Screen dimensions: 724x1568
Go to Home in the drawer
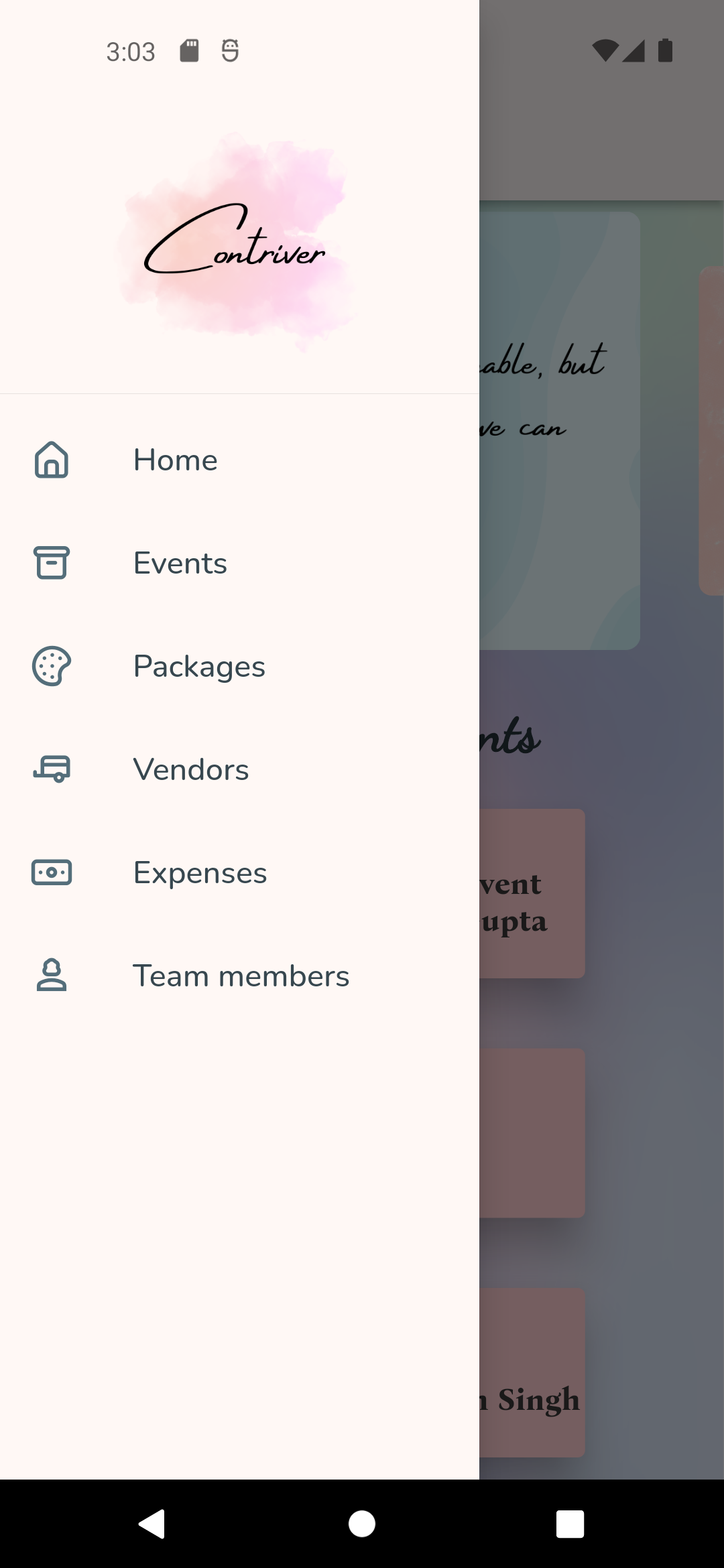point(176,460)
